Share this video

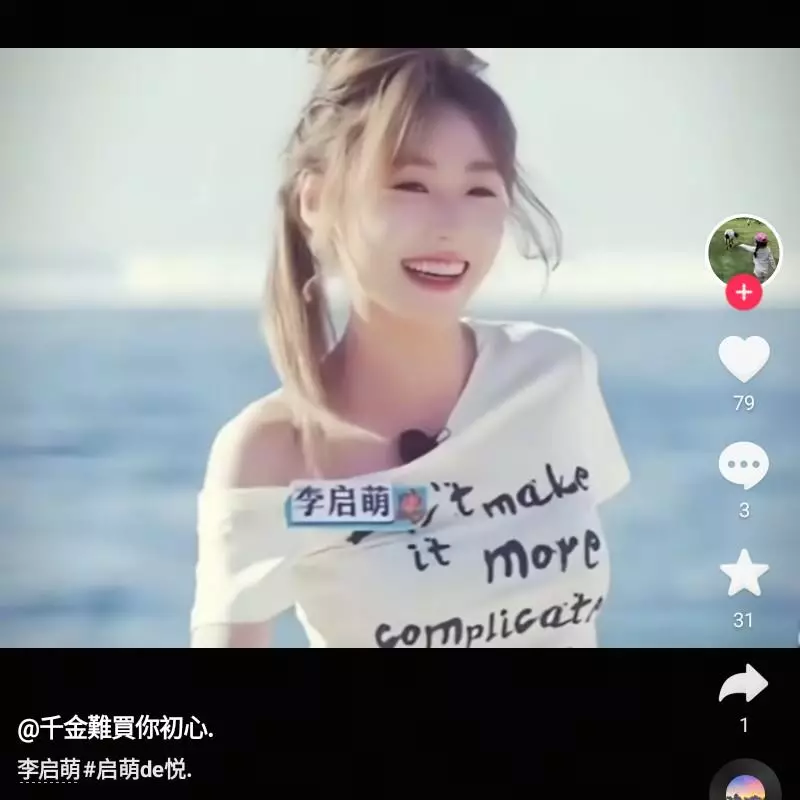[744, 684]
